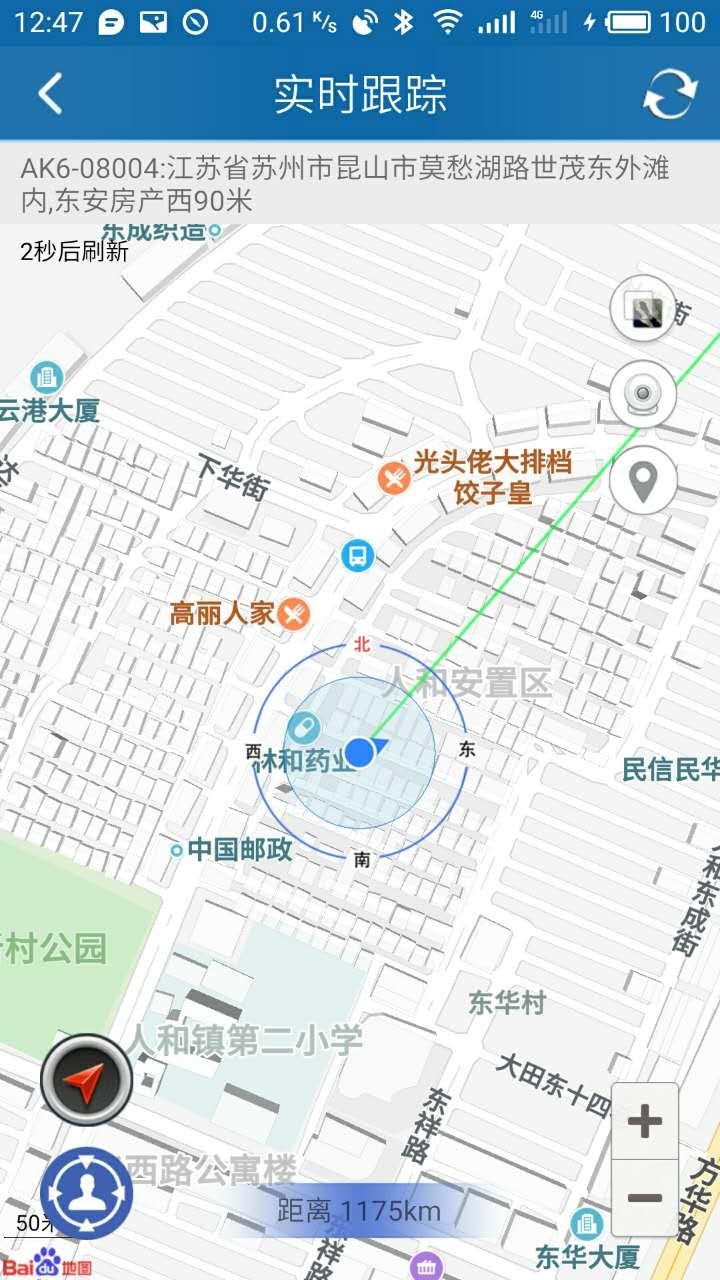Switch the map layer view
Screen dimensions: 720x1280
click(643, 309)
